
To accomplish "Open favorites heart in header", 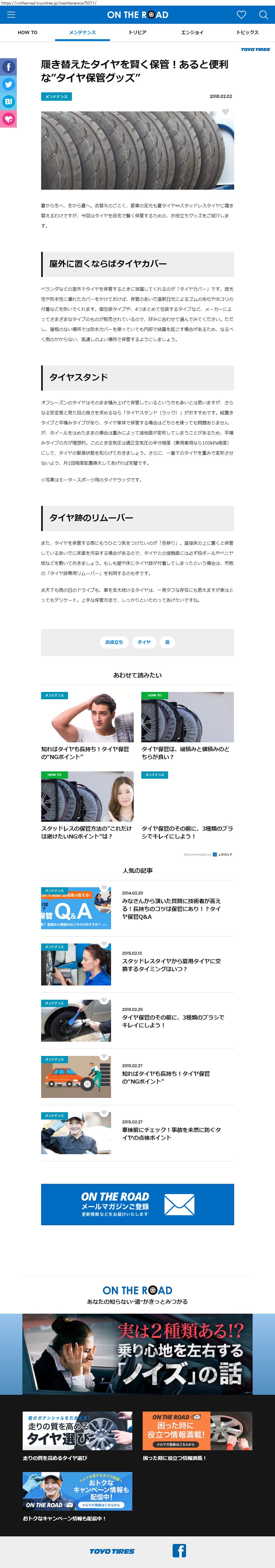I will tap(241, 15).
